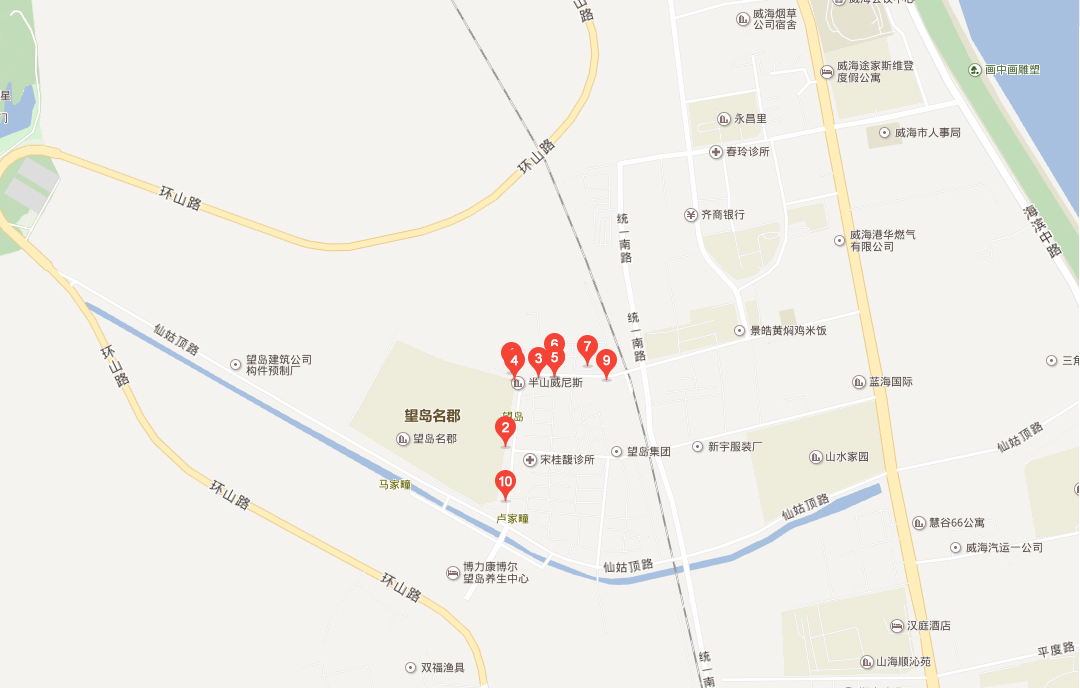Select map marker number 2

pos(505,429)
